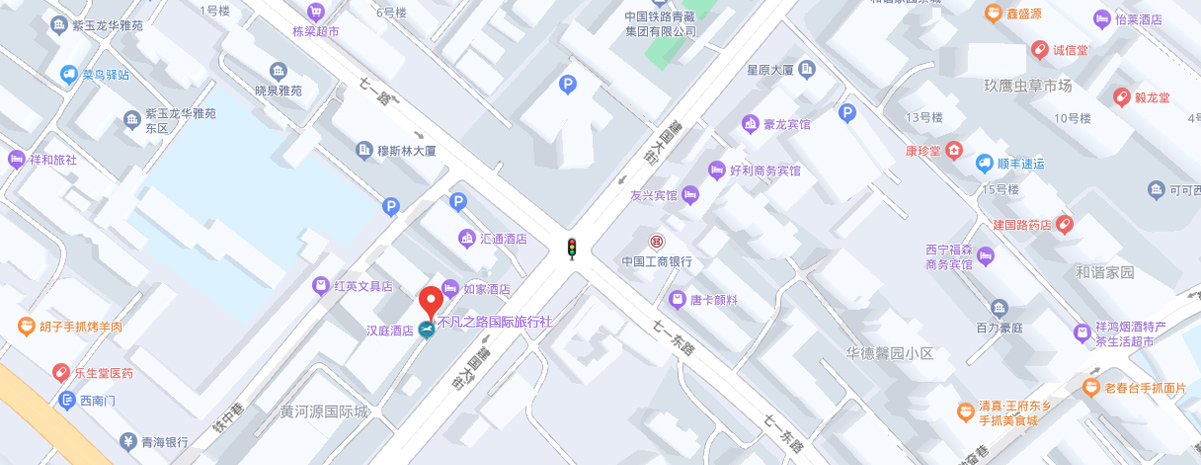Select 穆斯林大厦 building marker
The width and height of the screenshot is (1201, 465).
(x=365, y=151)
